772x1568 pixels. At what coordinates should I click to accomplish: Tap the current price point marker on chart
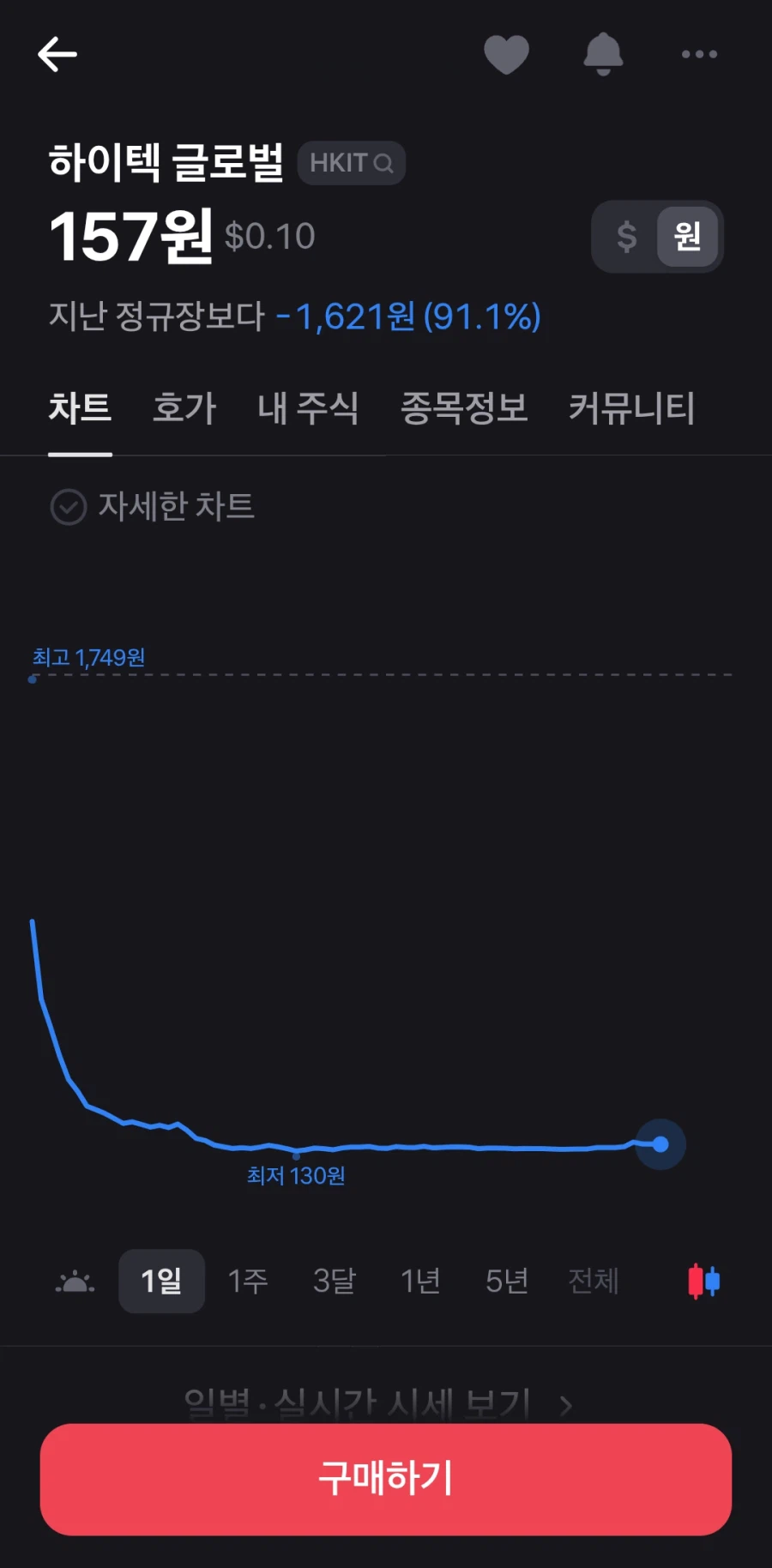[x=660, y=1143]
